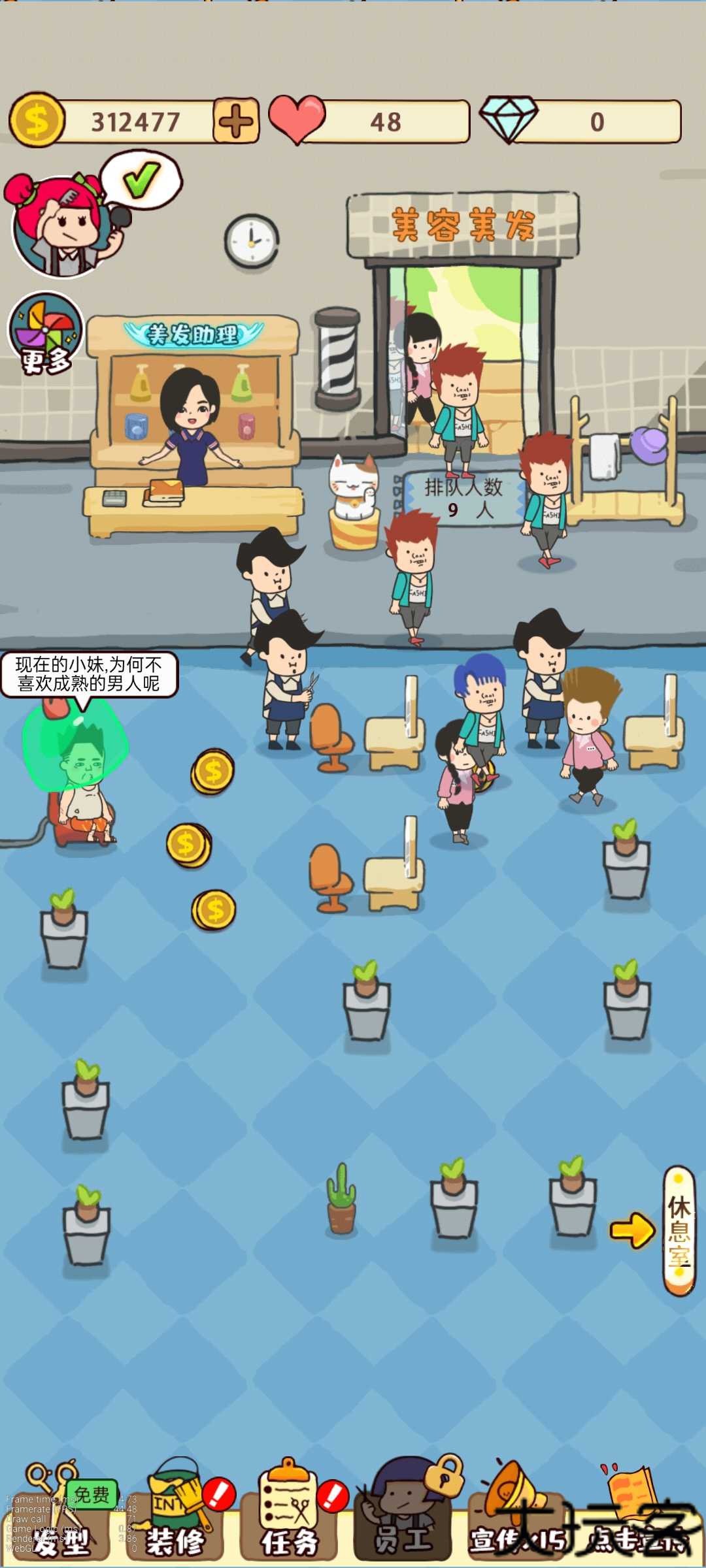Tap the 美容美发 salon entrance sign

(x=461, y=222)
